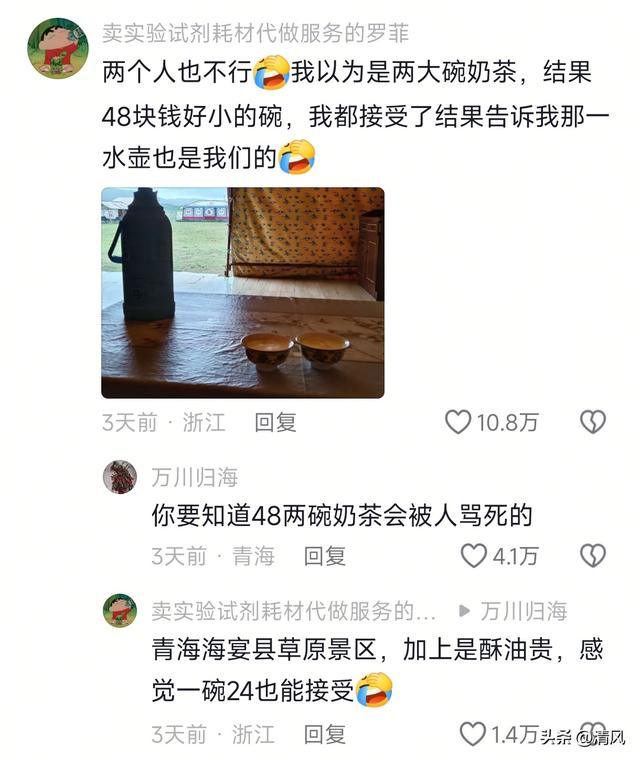This screenshot has width=640, height=760.
Task: Dislike 万川归海's comment with 4.1万 likes
Action: pyautogui.click(x=593, y=555)
